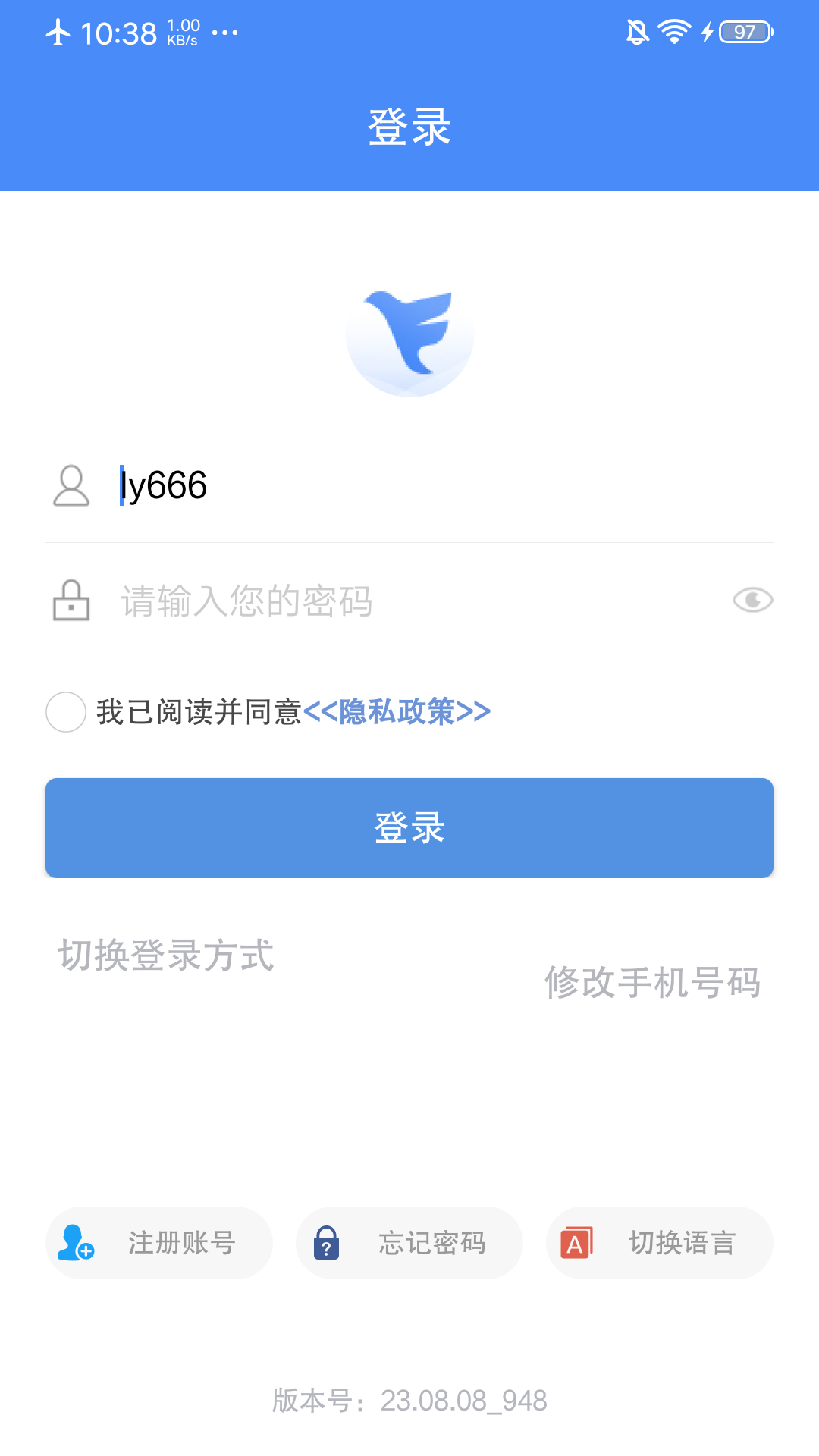Click the add-user icon on 注册账号 button
Screen dimensions: 819x1456
click(74, 1243)
